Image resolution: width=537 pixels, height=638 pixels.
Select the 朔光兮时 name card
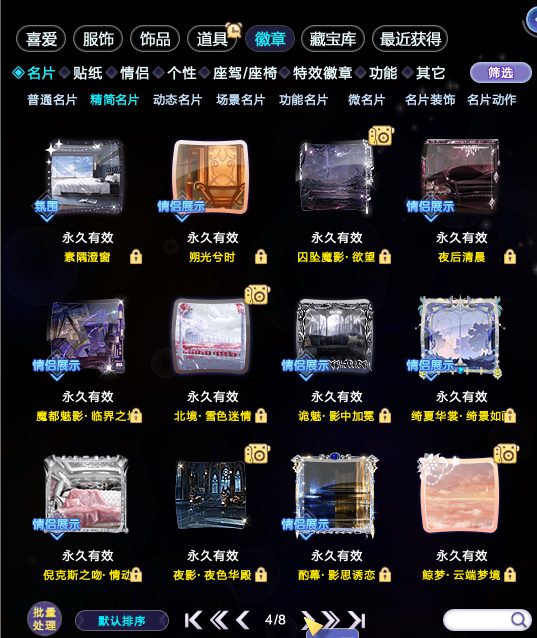[211, 177]
